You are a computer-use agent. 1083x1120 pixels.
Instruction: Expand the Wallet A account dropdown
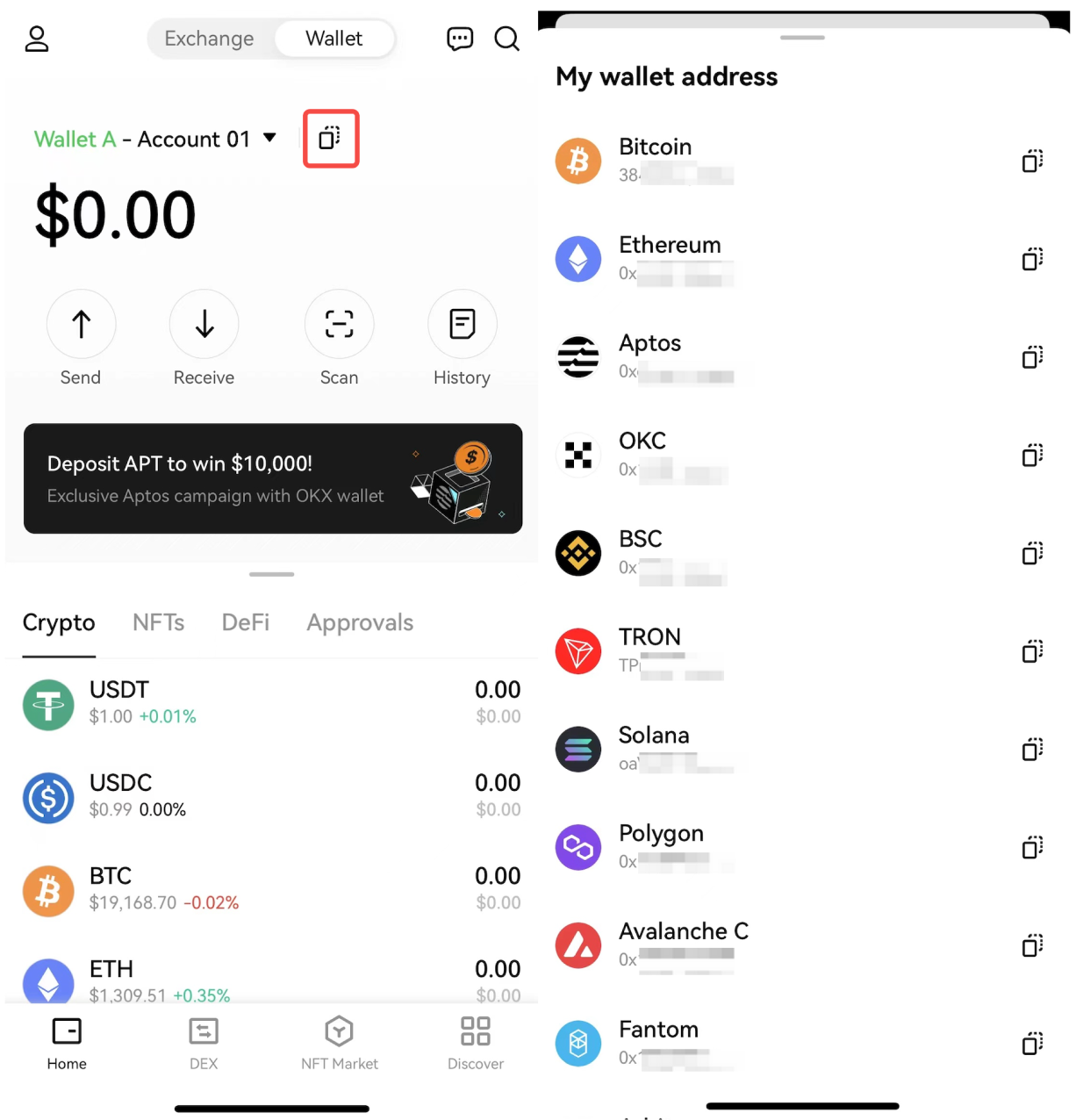point(269,138)
